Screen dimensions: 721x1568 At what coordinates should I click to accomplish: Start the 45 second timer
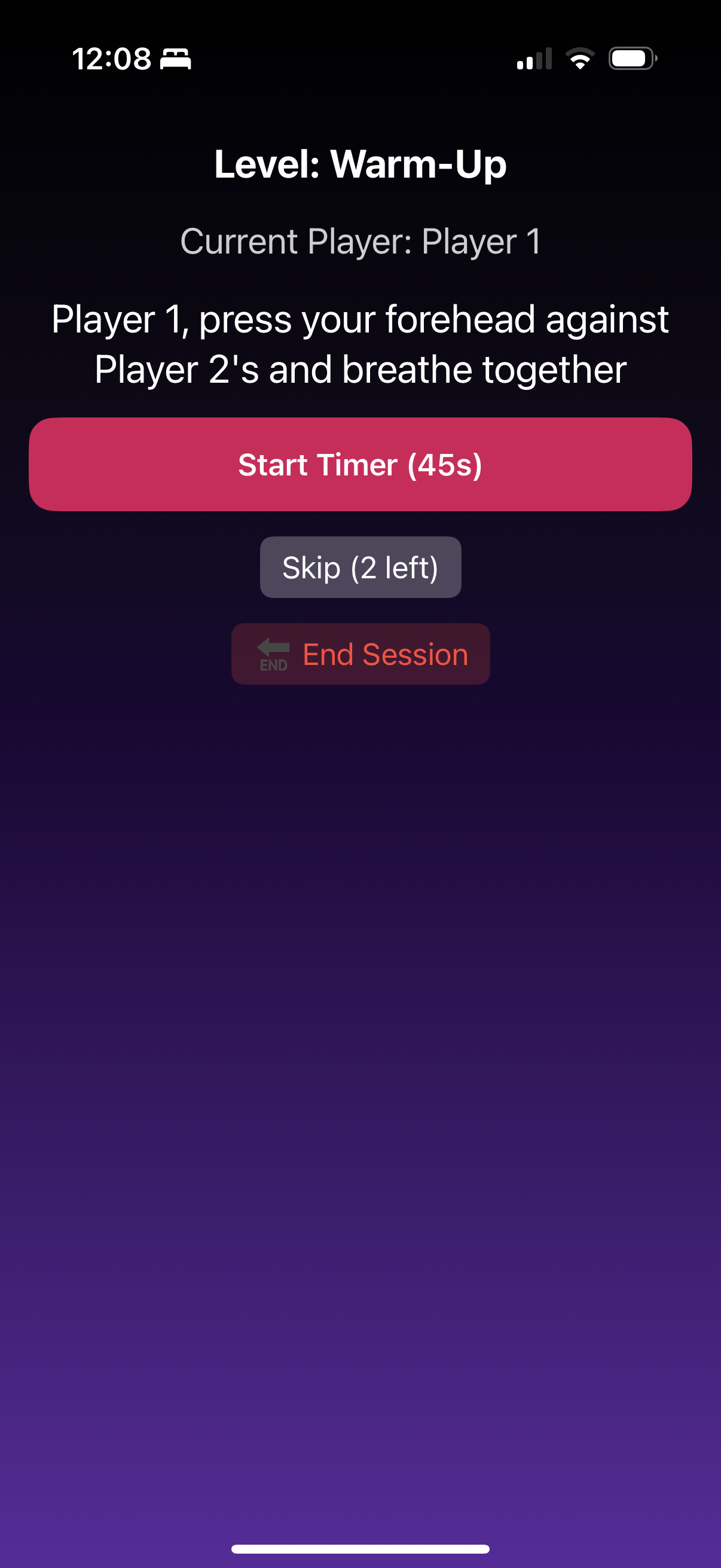tap(360, 465)
